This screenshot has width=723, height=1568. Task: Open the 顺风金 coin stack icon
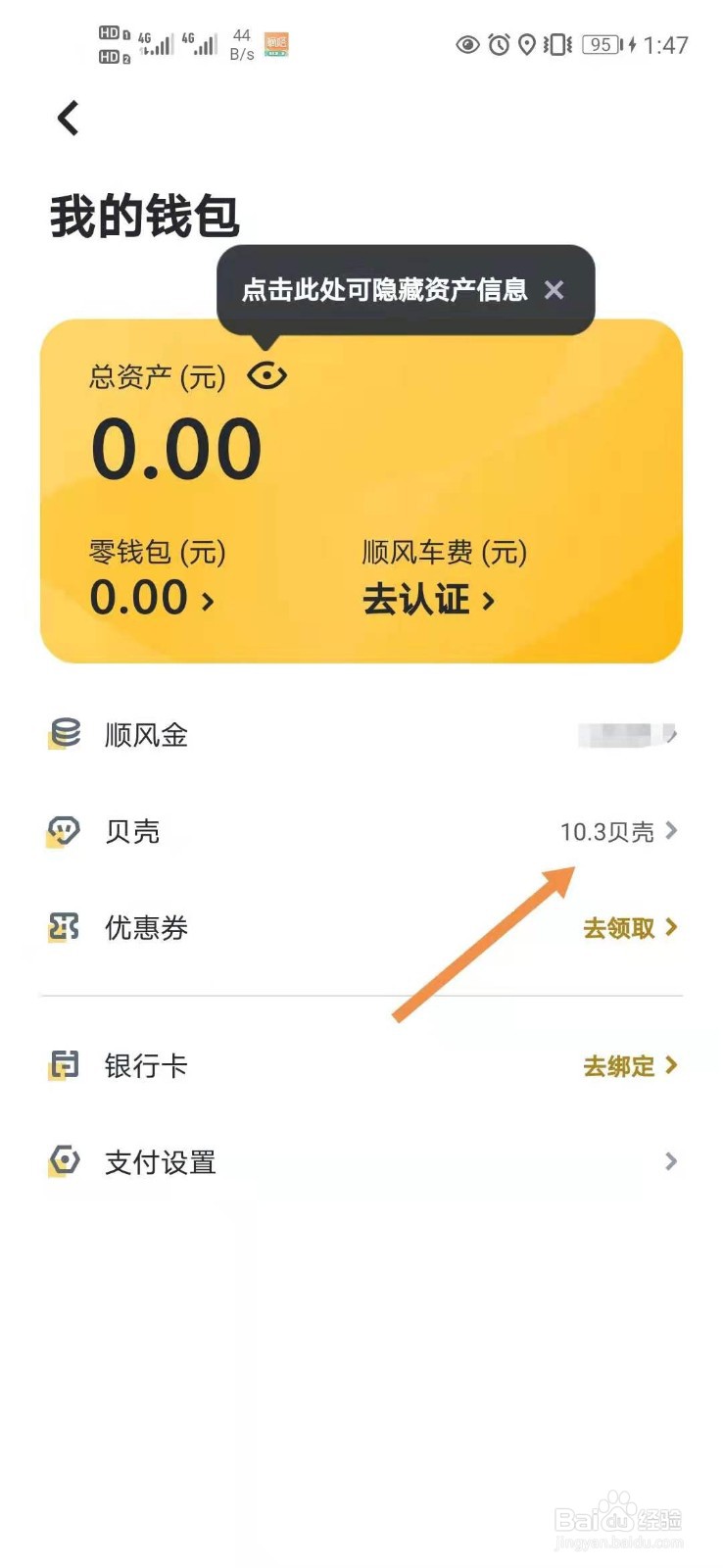(x=63, y=735)
